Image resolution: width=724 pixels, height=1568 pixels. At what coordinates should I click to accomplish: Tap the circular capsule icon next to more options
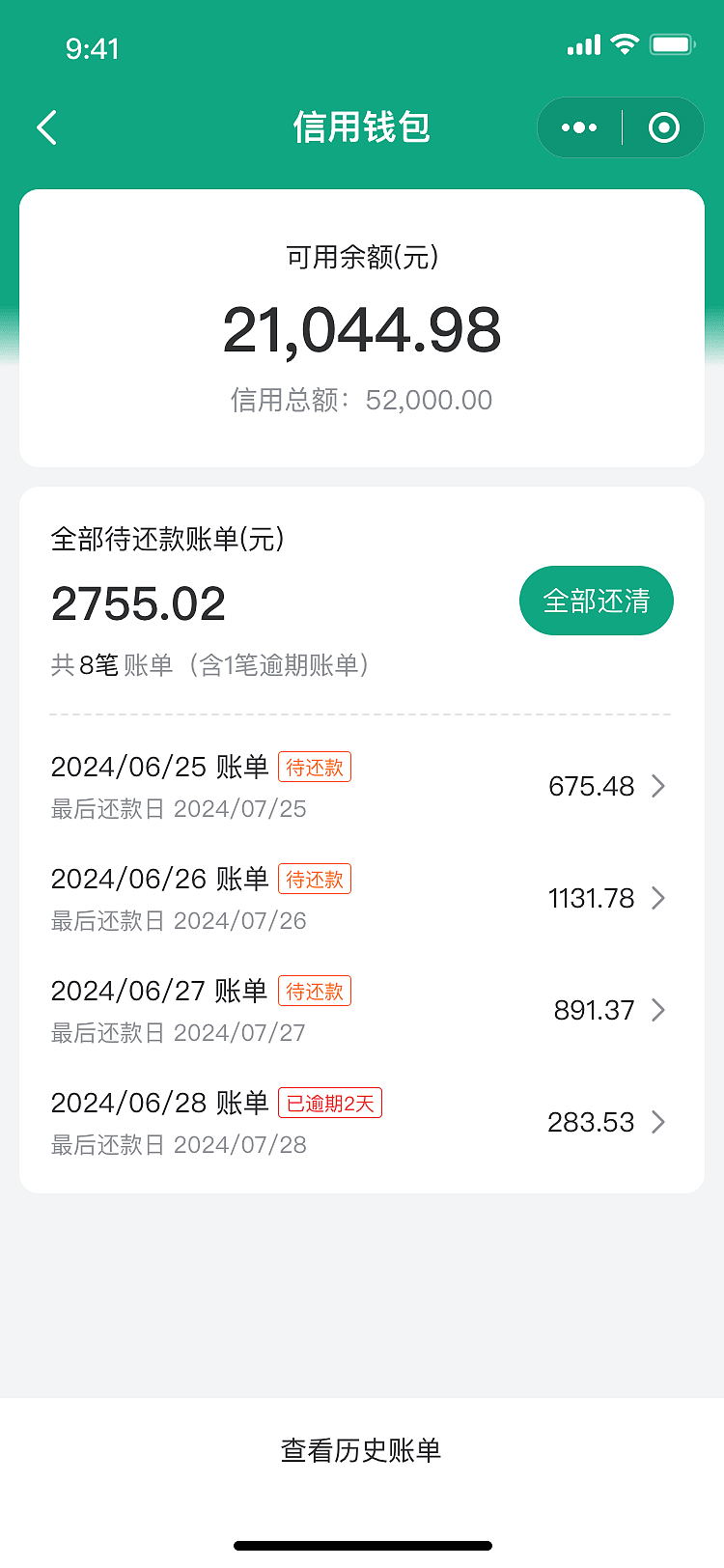tap(663, 126)
